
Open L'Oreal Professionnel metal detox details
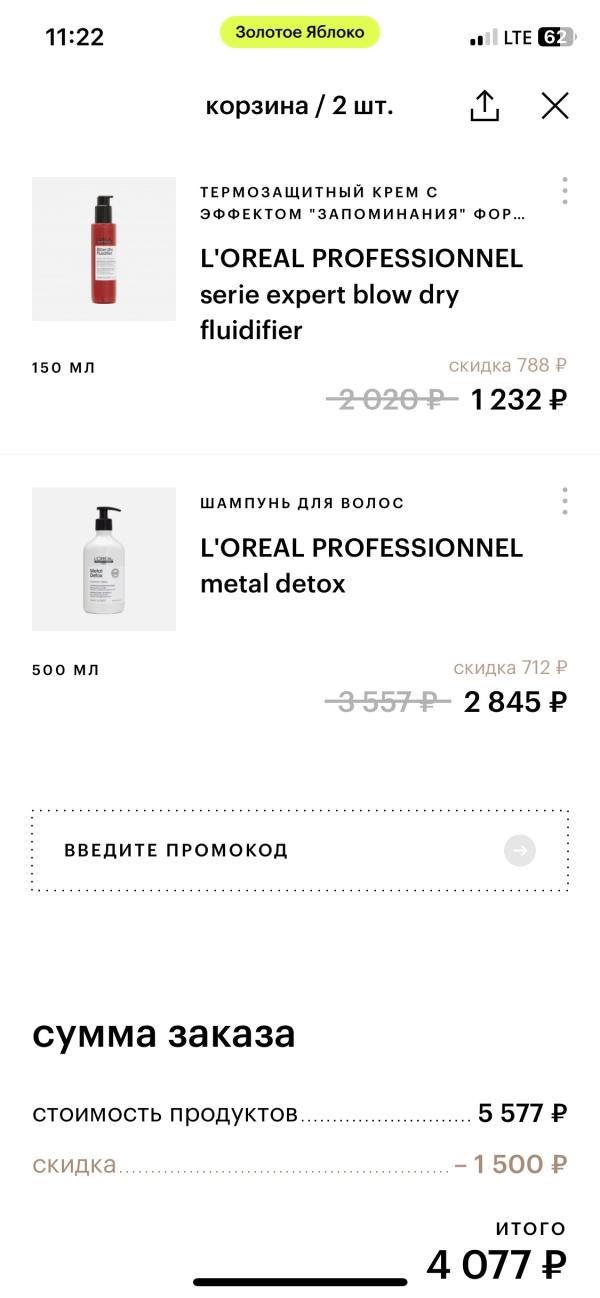(x=361, y=565)
